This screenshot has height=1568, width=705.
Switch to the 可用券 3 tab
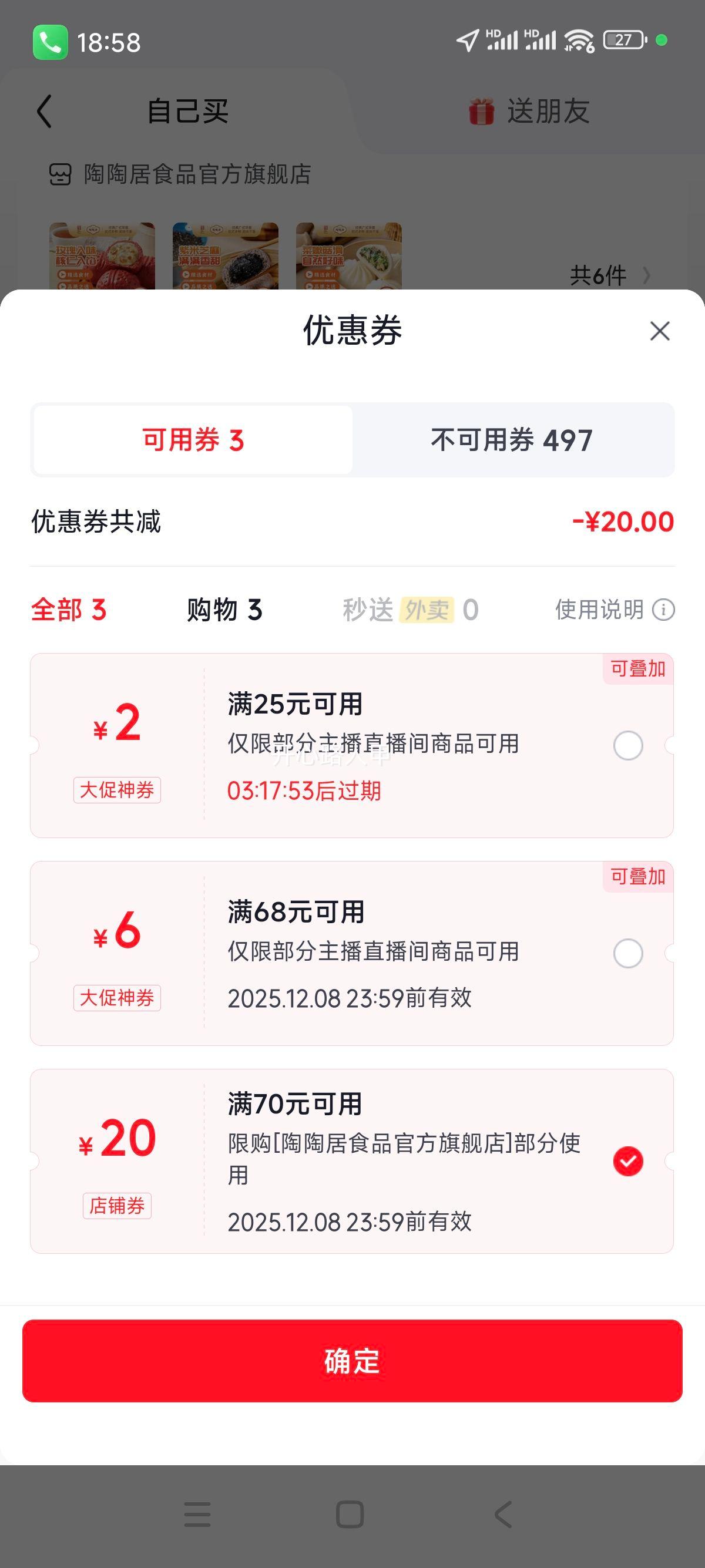point(193,440)
